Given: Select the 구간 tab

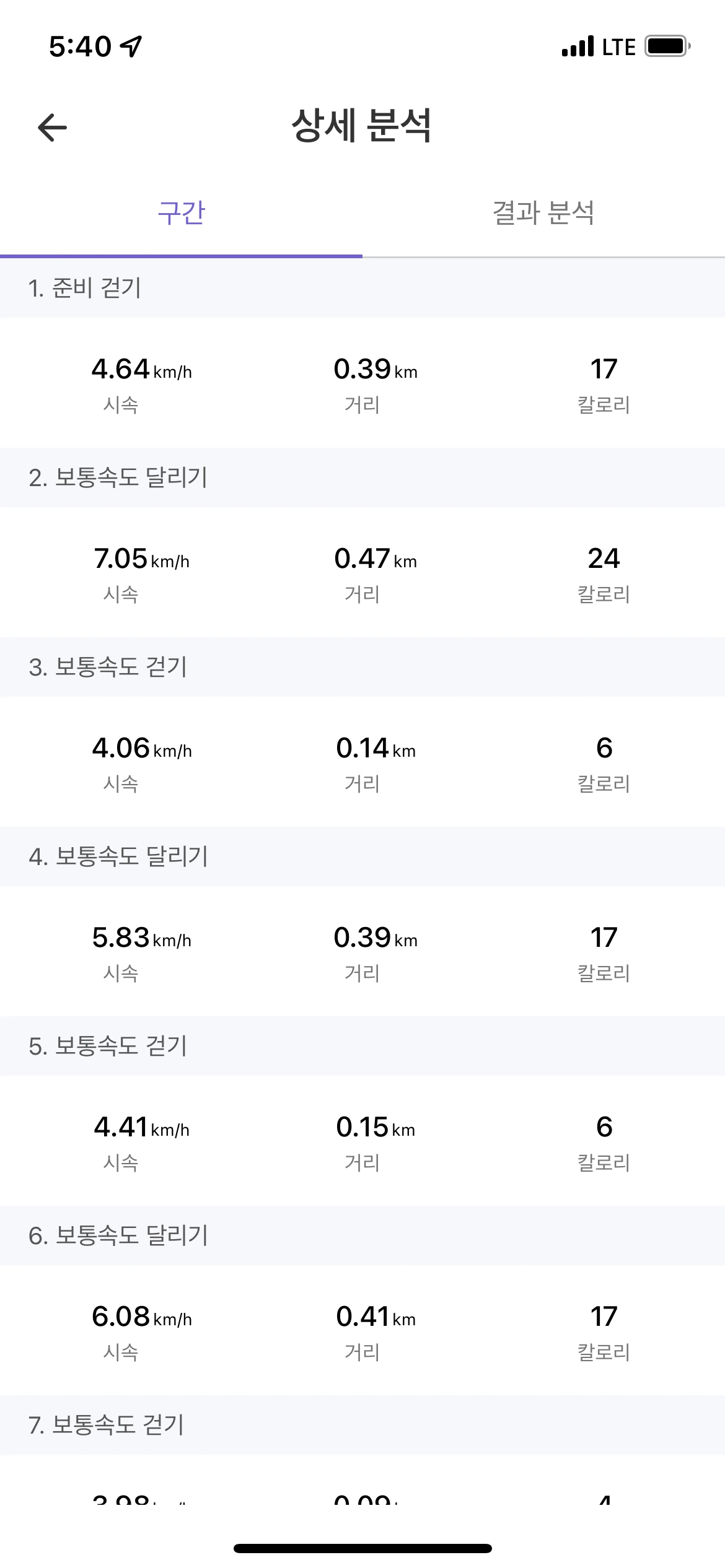Looking at the screenshot, I should tap(181, 213).
